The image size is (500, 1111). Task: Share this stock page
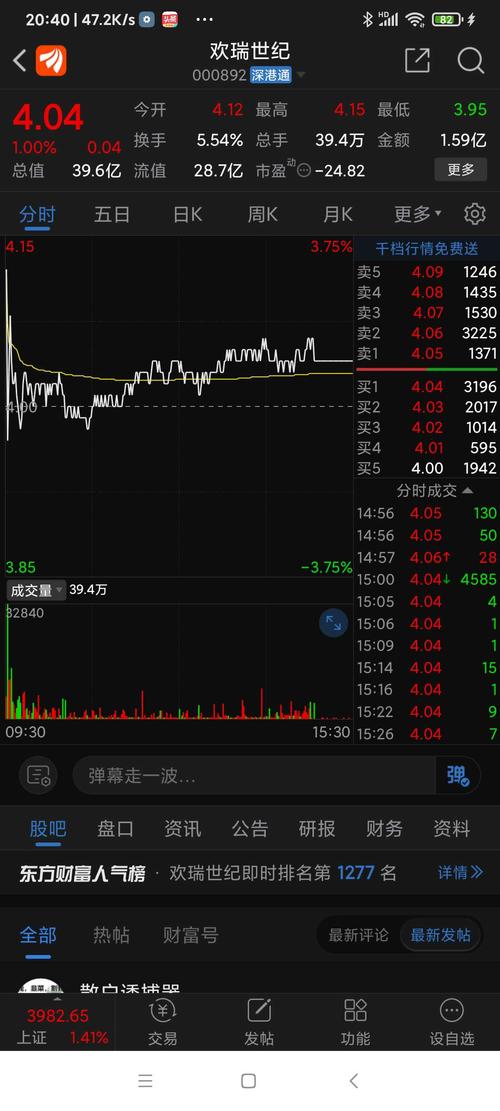tap(417, 61)
